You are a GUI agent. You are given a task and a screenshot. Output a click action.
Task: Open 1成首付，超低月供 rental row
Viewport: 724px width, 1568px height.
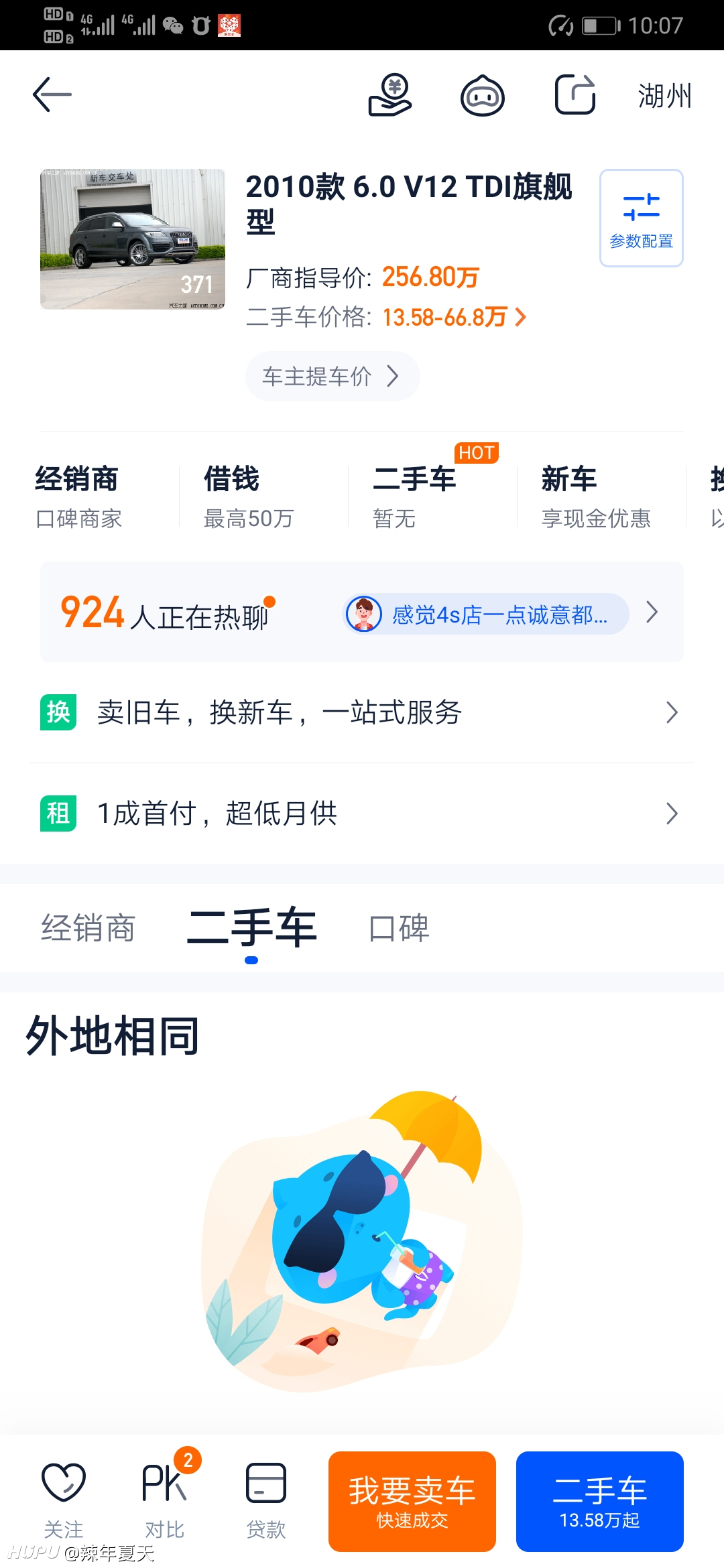click(362, 813)
